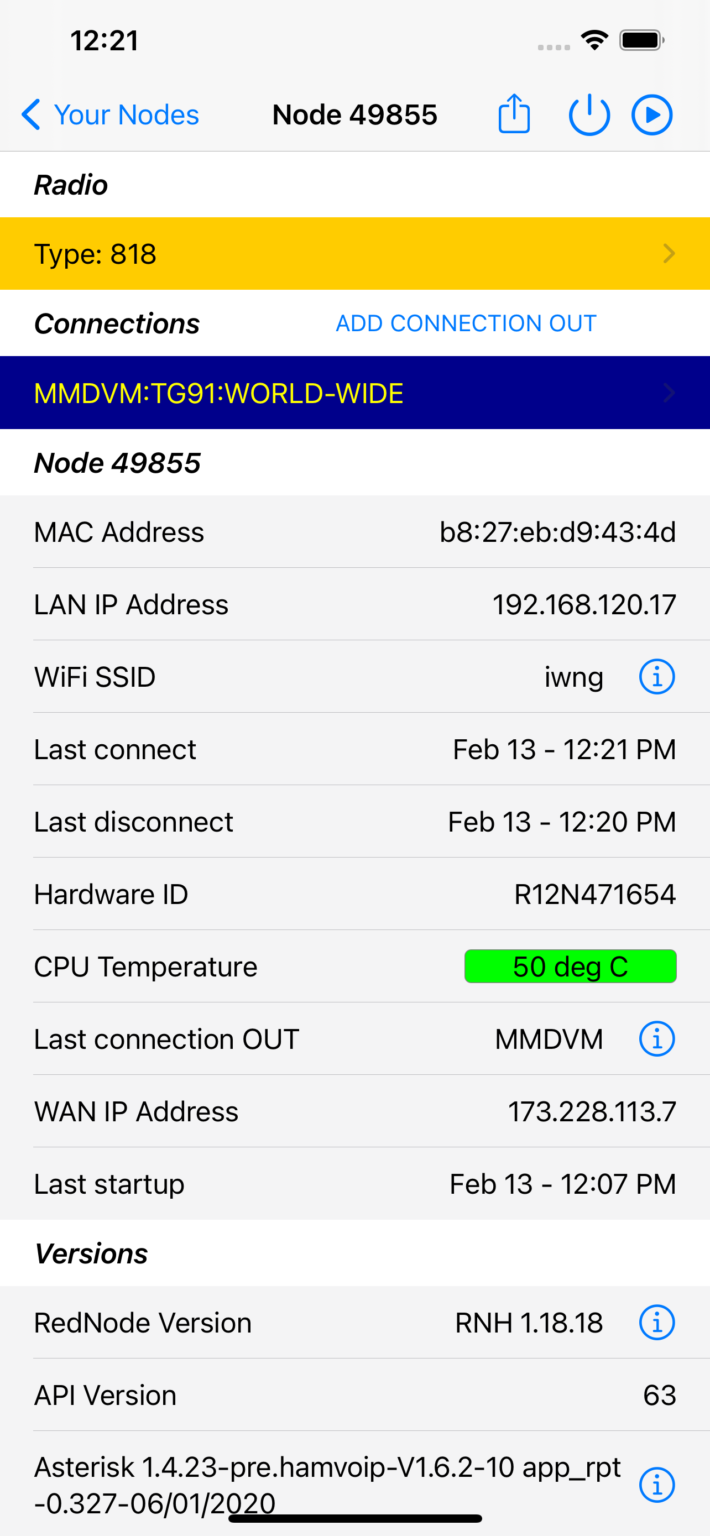View RedNode Version info
Image resolution: width=710 pixels, height=1536 pixels.
[x=657, y=1324]
